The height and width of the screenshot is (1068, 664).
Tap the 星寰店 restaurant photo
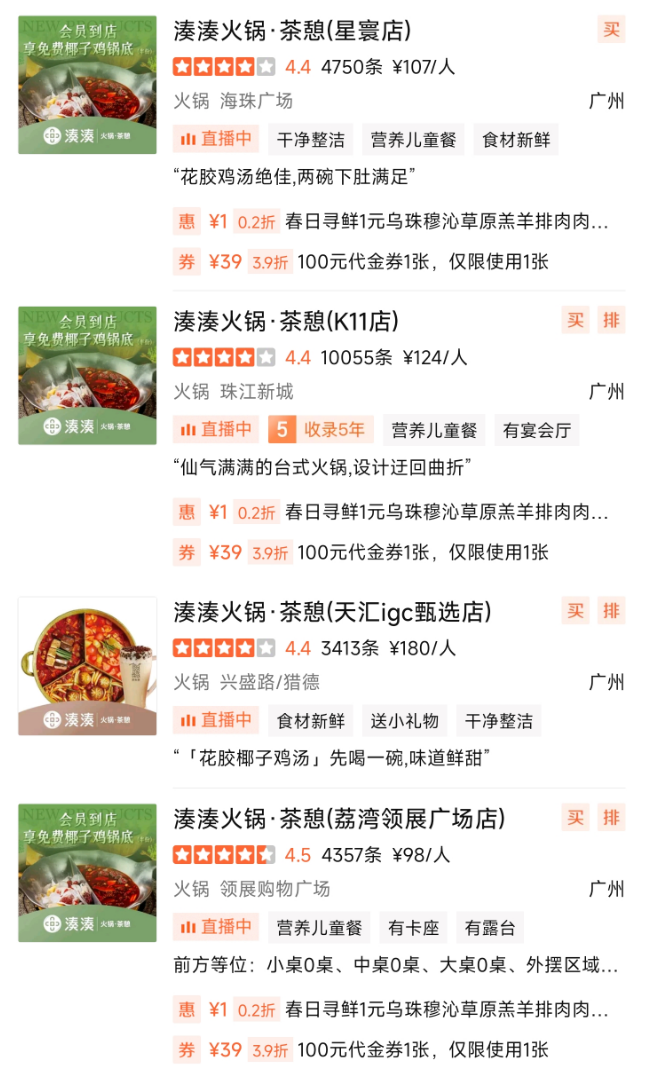87,84
